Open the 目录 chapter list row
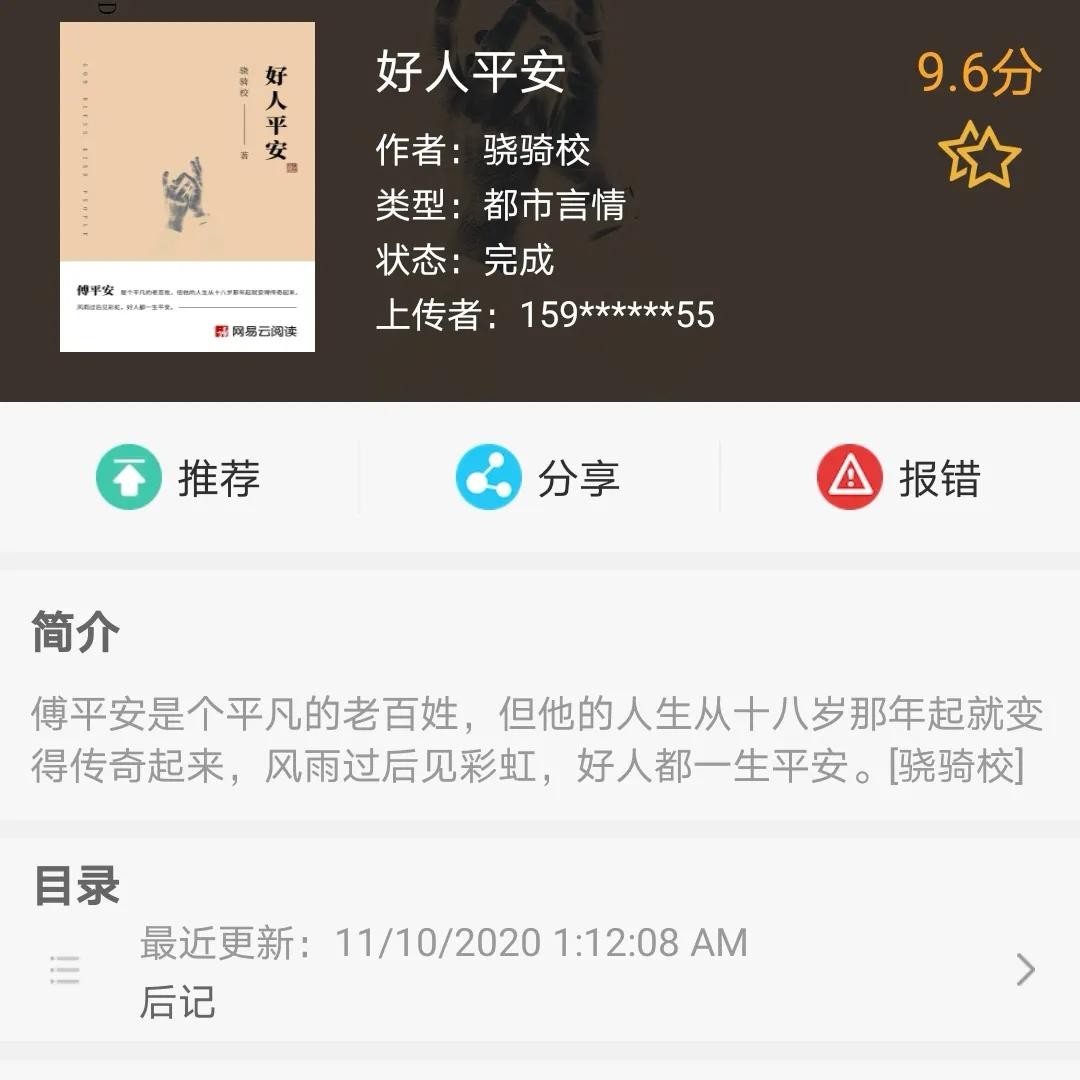1080x1080 pixels. (540, 970)
